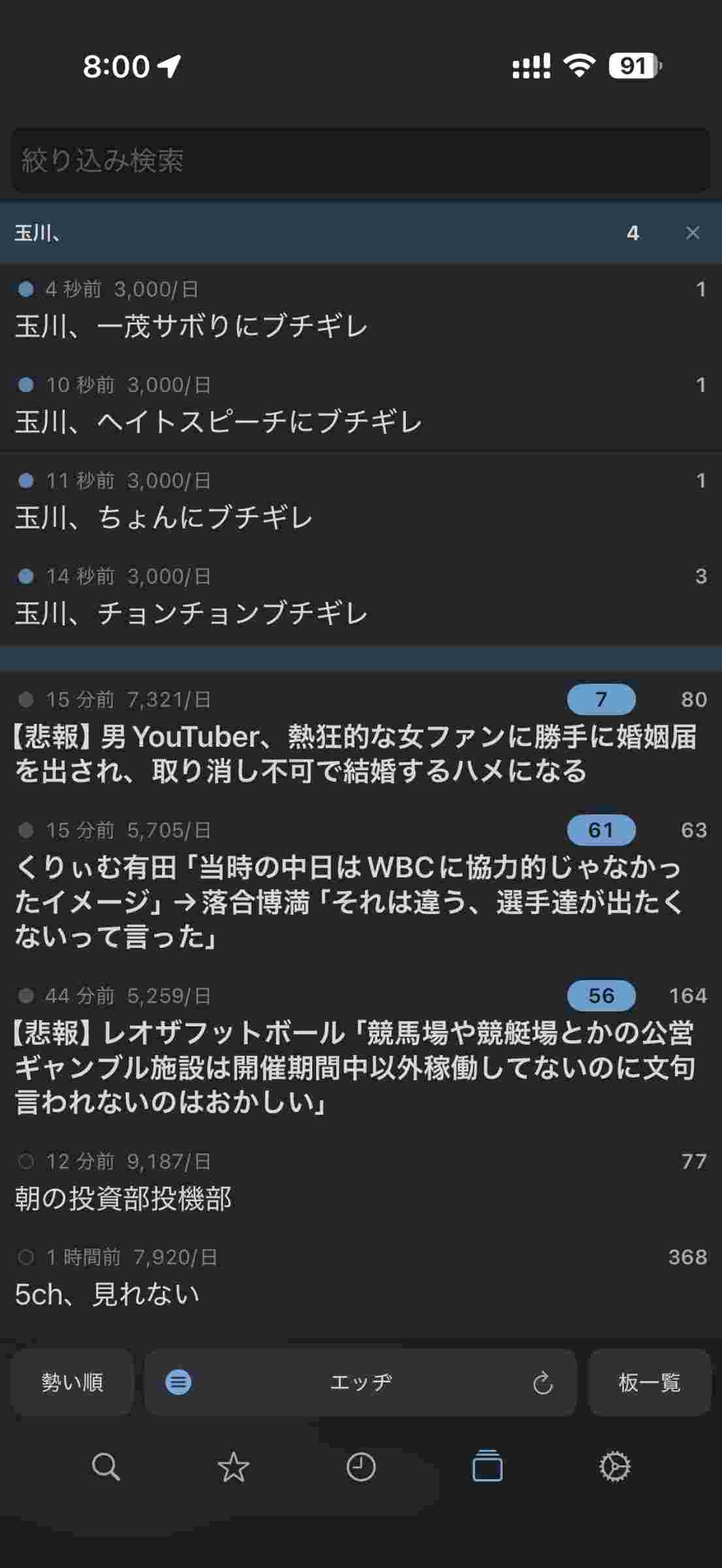This screenshot has height=1568, width=722.
Task: Switch to the favorites star tab
Action: point(233,1467)
